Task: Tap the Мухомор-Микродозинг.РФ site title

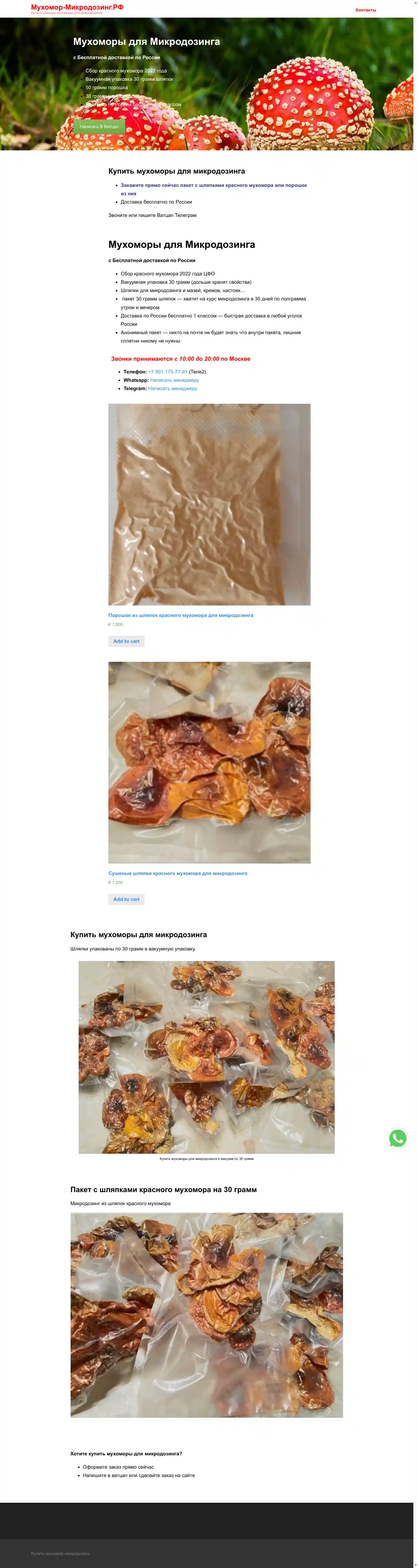Action: click(77, 7)
